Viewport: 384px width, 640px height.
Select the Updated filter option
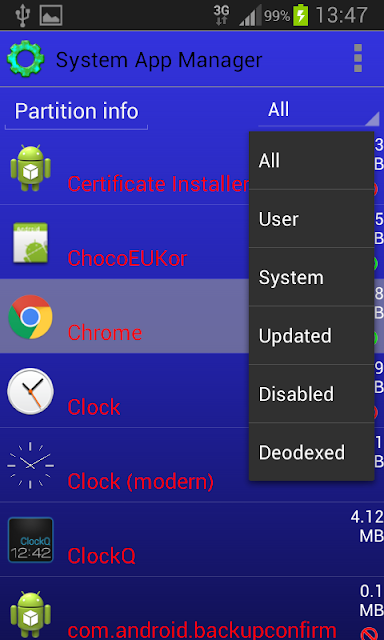(311, 336)
